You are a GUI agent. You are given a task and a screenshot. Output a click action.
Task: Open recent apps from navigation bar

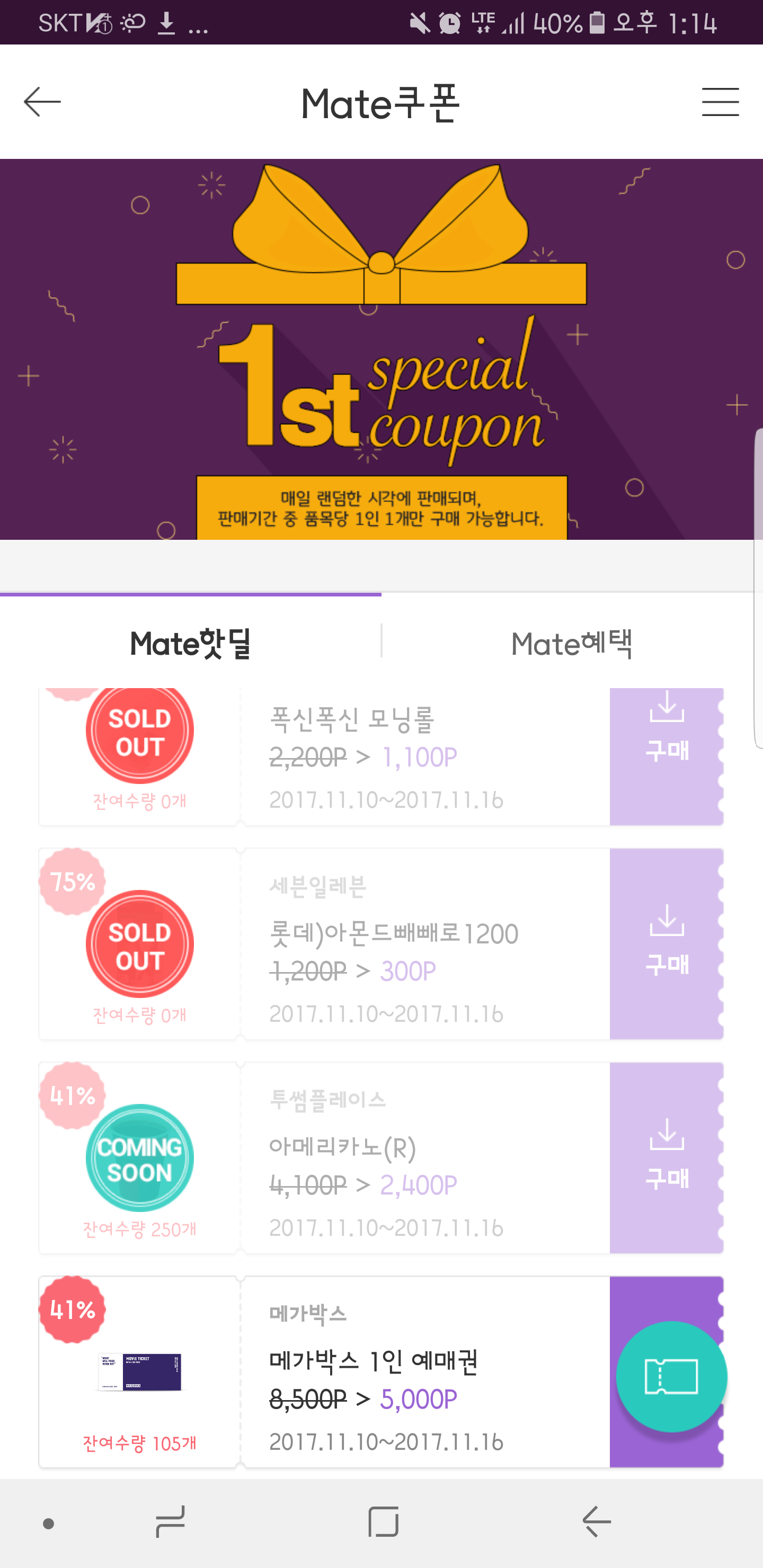click(170, 1522)
